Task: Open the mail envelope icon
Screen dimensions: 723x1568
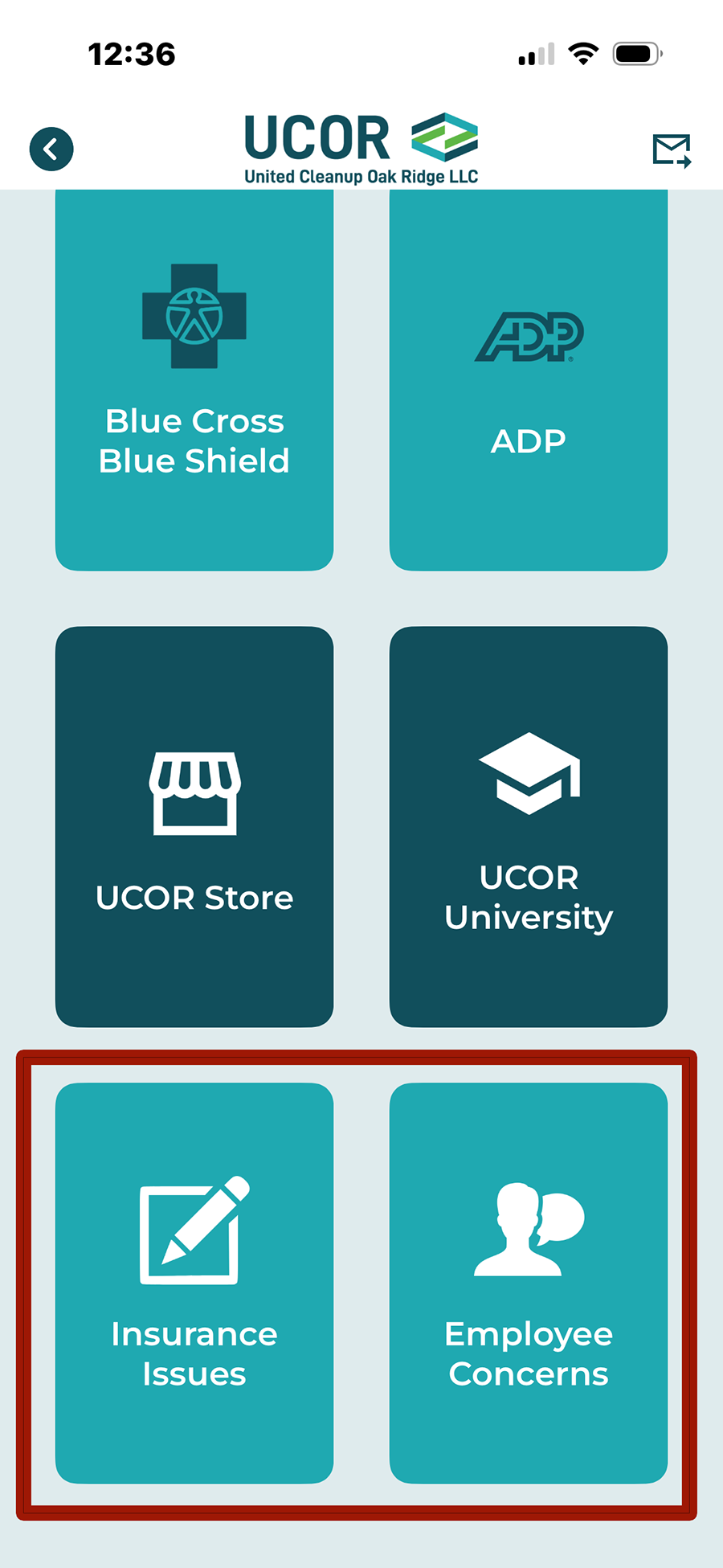Action: coord(671,151)
